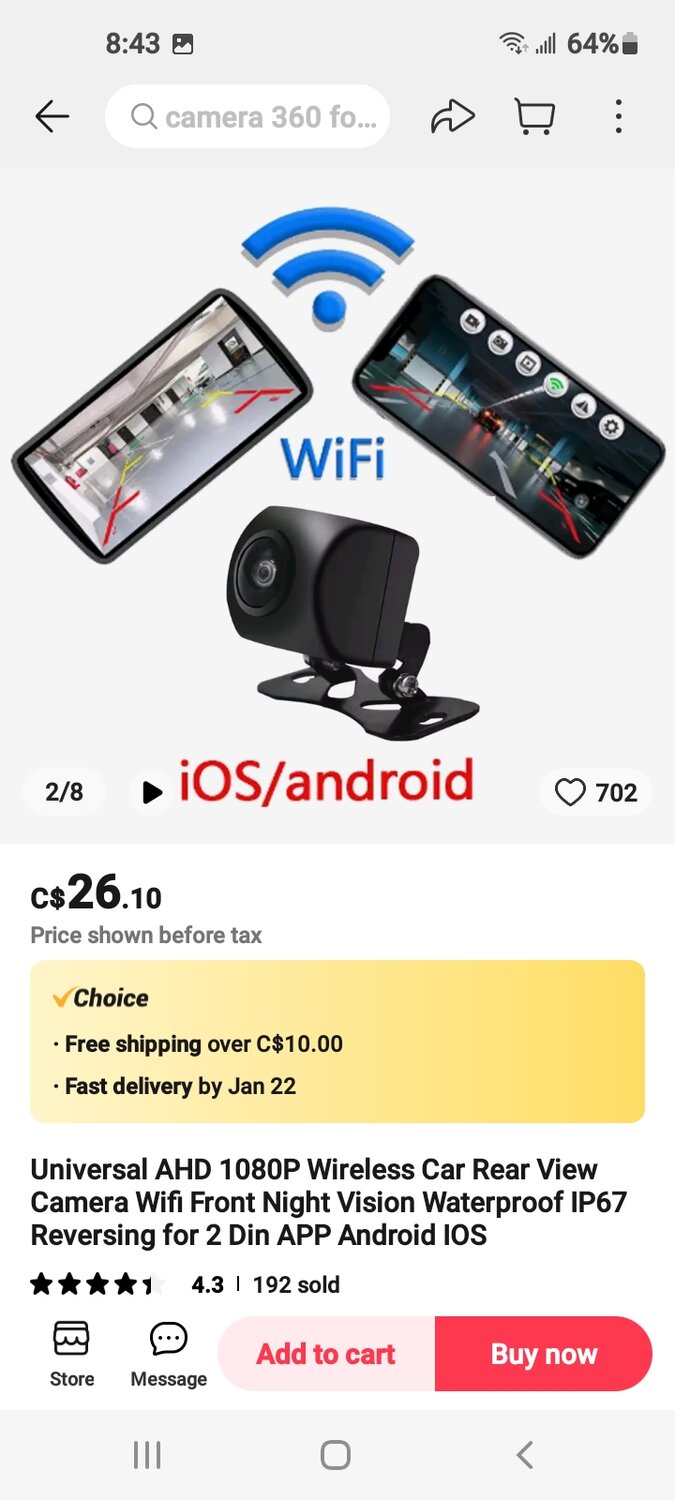Share this product
The image size is (675, 1500).
point(452,117)
